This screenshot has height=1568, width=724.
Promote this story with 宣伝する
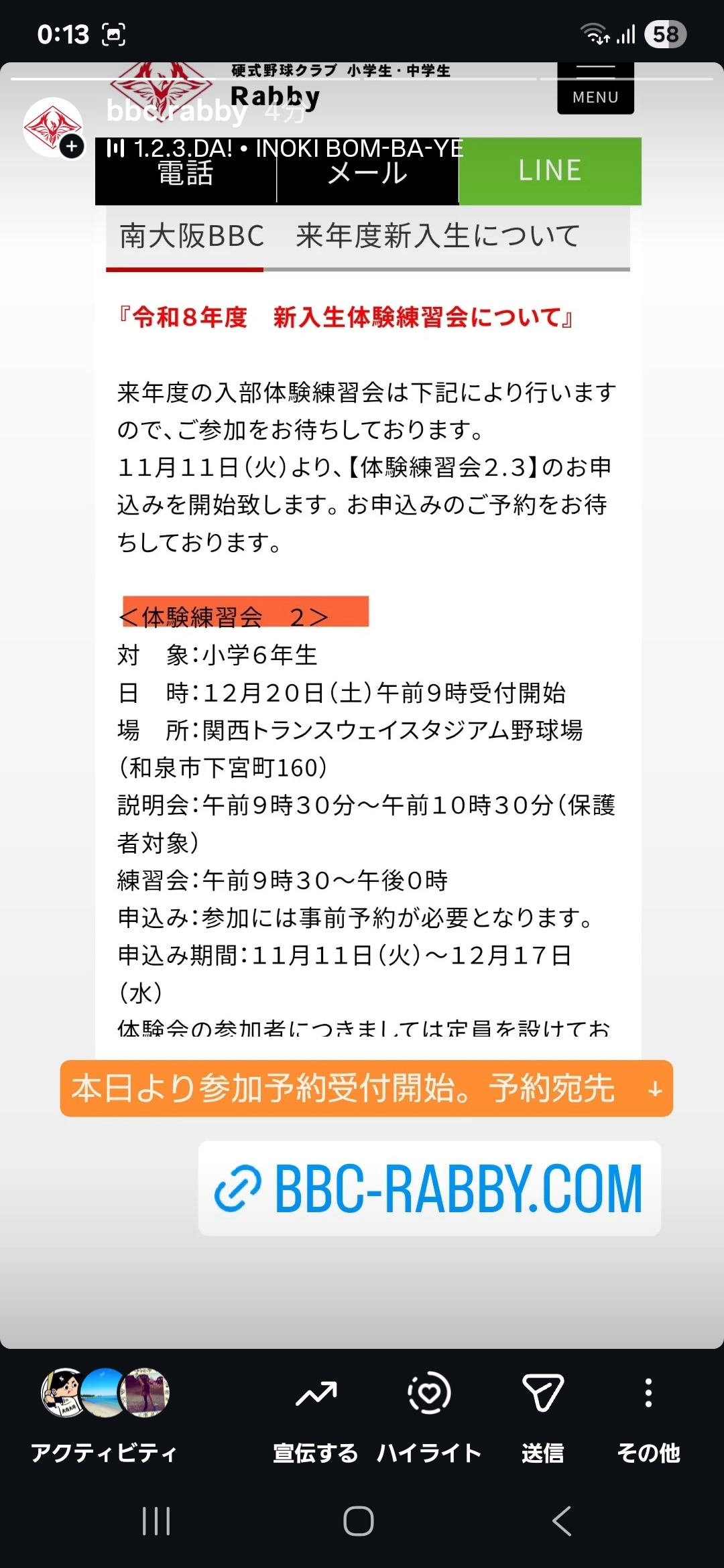coord(316,1414)
